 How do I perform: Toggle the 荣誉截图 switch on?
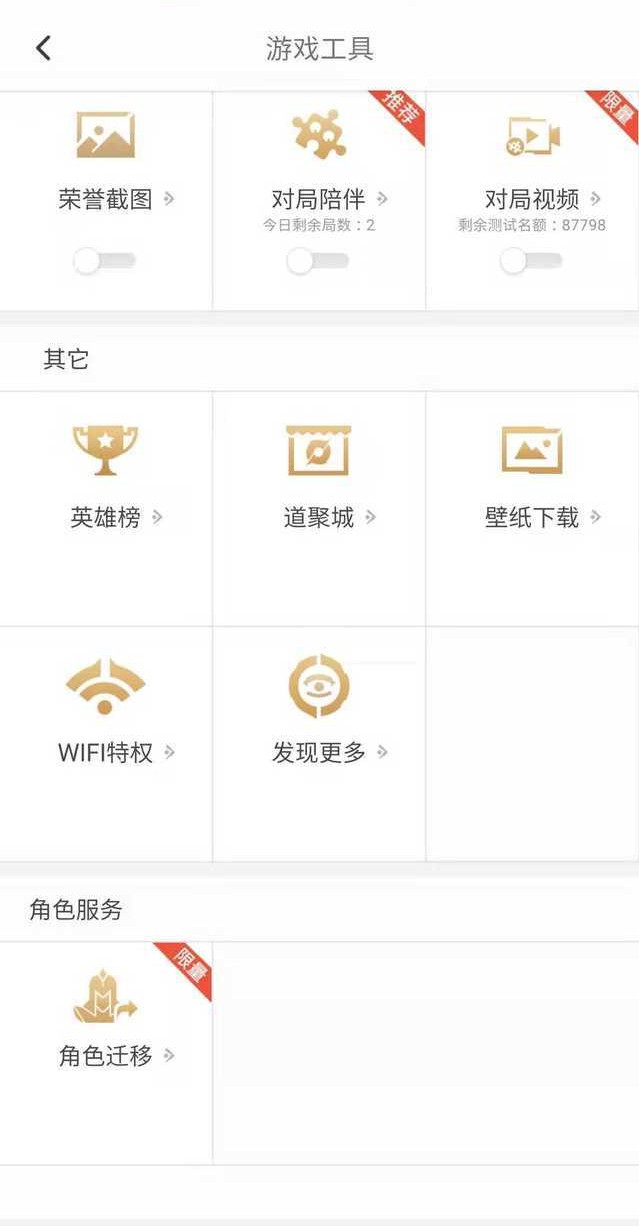click(x=104, y=261)
